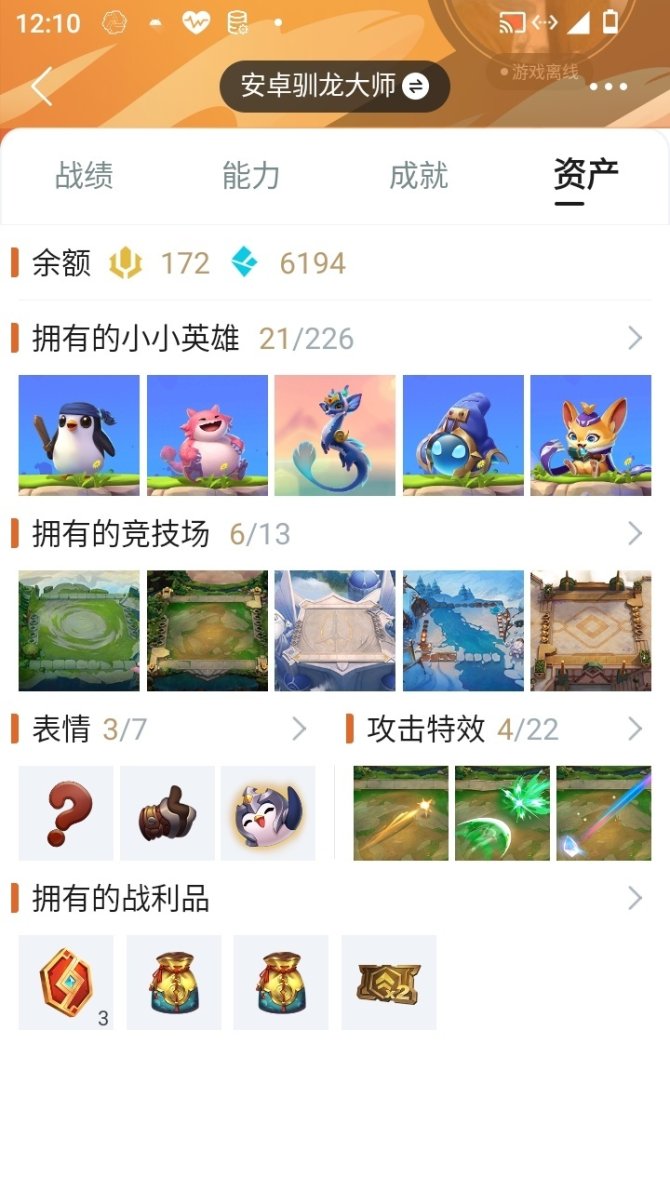Viewport: 670px width, 1191px height.
Task: View the fox little legend tile
Action: pos(590,435)
